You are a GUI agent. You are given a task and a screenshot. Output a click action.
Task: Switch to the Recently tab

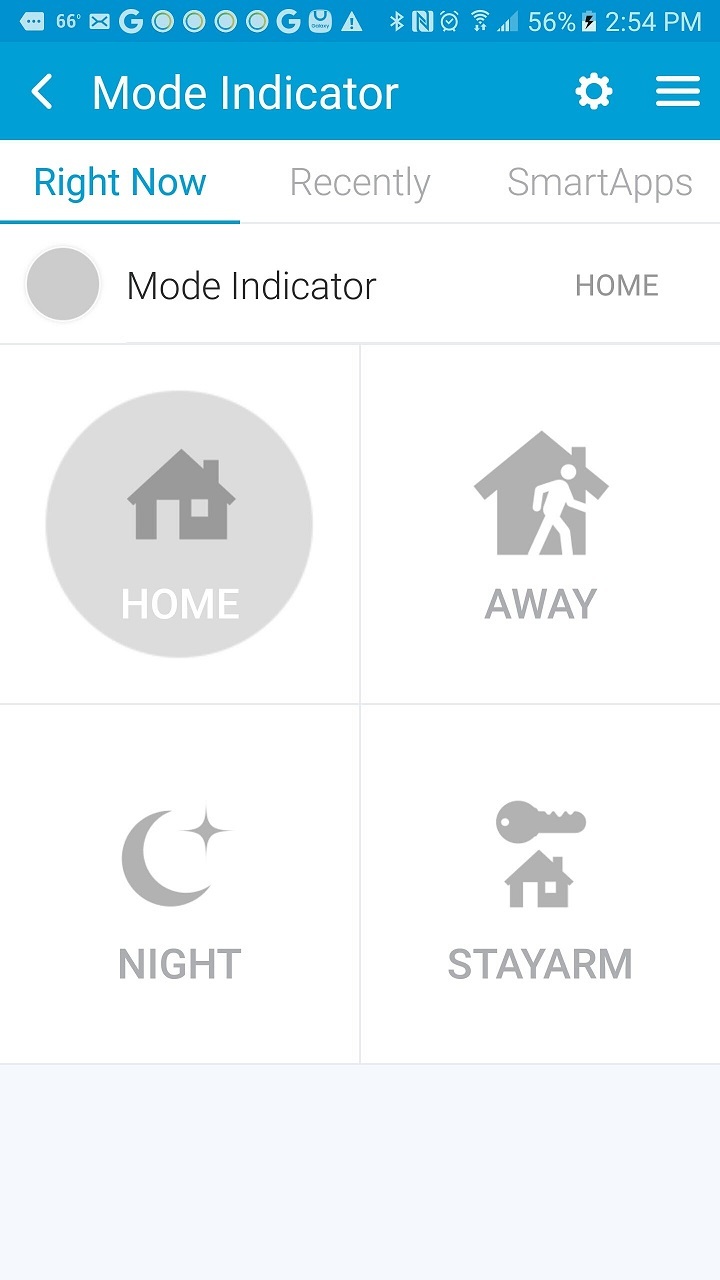[x=360, y=183]
